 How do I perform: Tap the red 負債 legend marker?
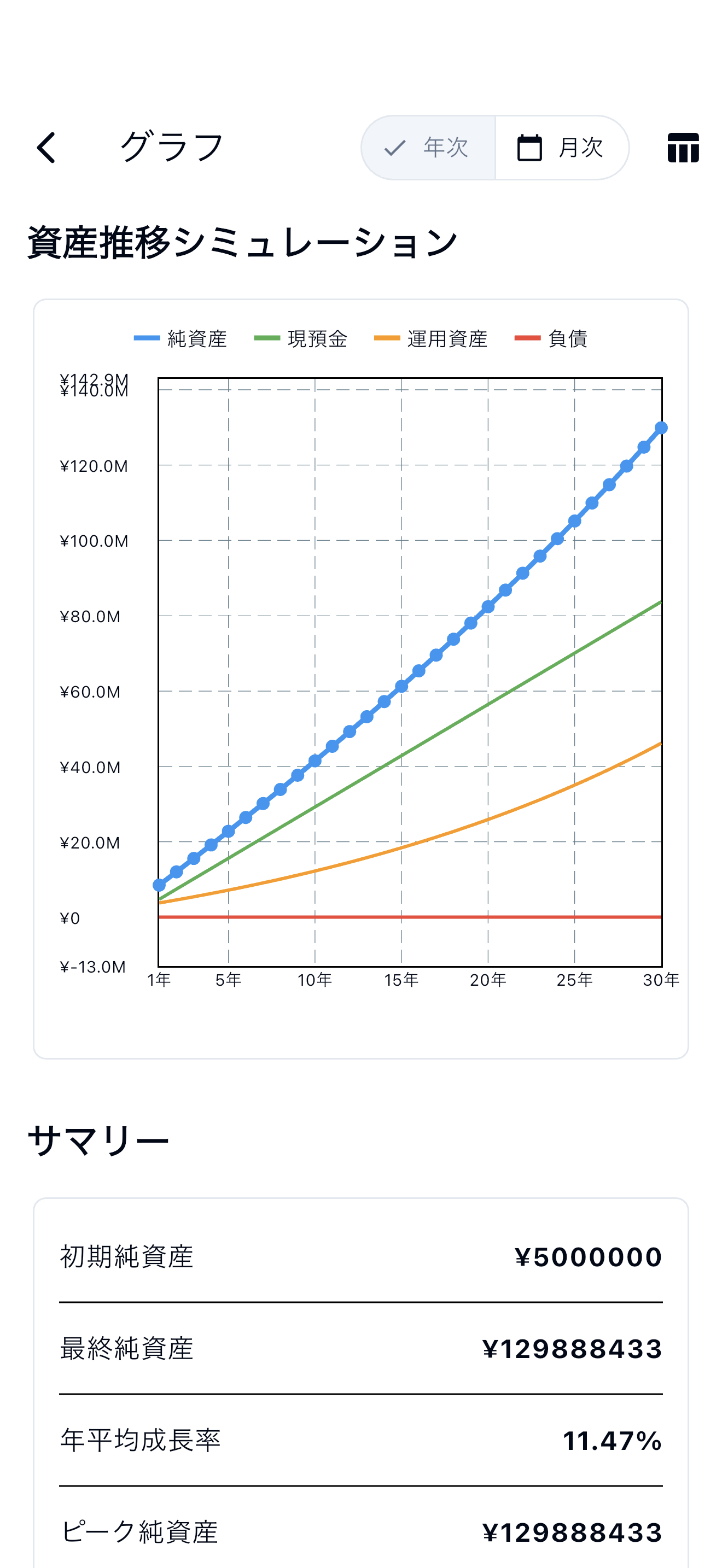pyautogui.click(x=527, y=339)
